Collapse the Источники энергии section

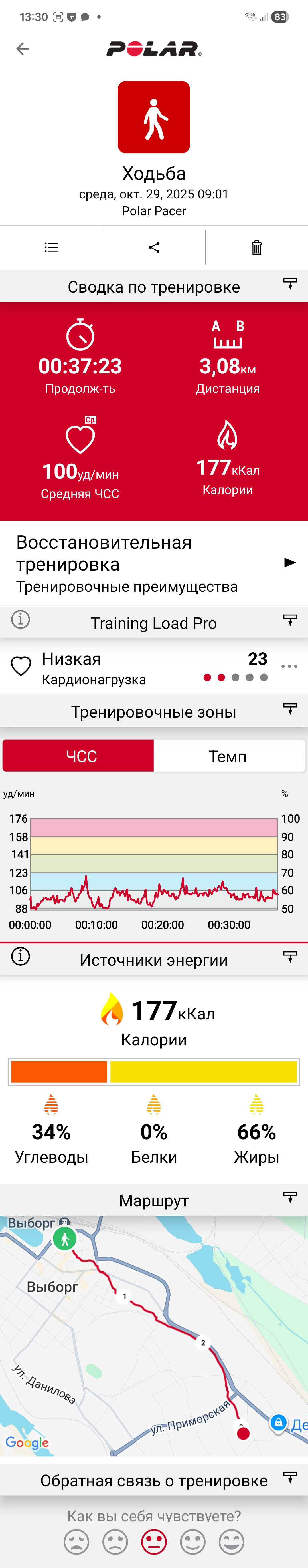tap(290, 957)
